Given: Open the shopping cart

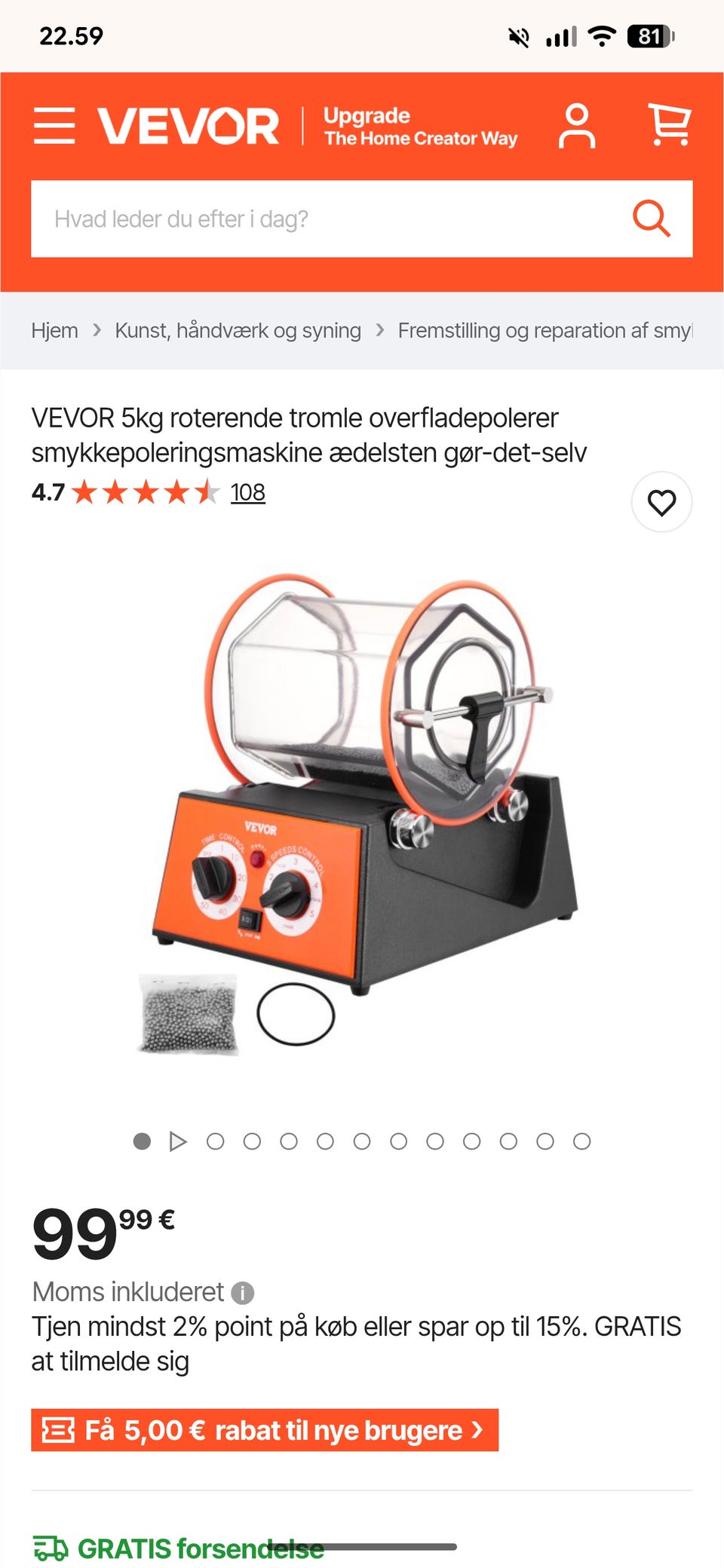Looking at the screenshot, I should click(670, 124).
